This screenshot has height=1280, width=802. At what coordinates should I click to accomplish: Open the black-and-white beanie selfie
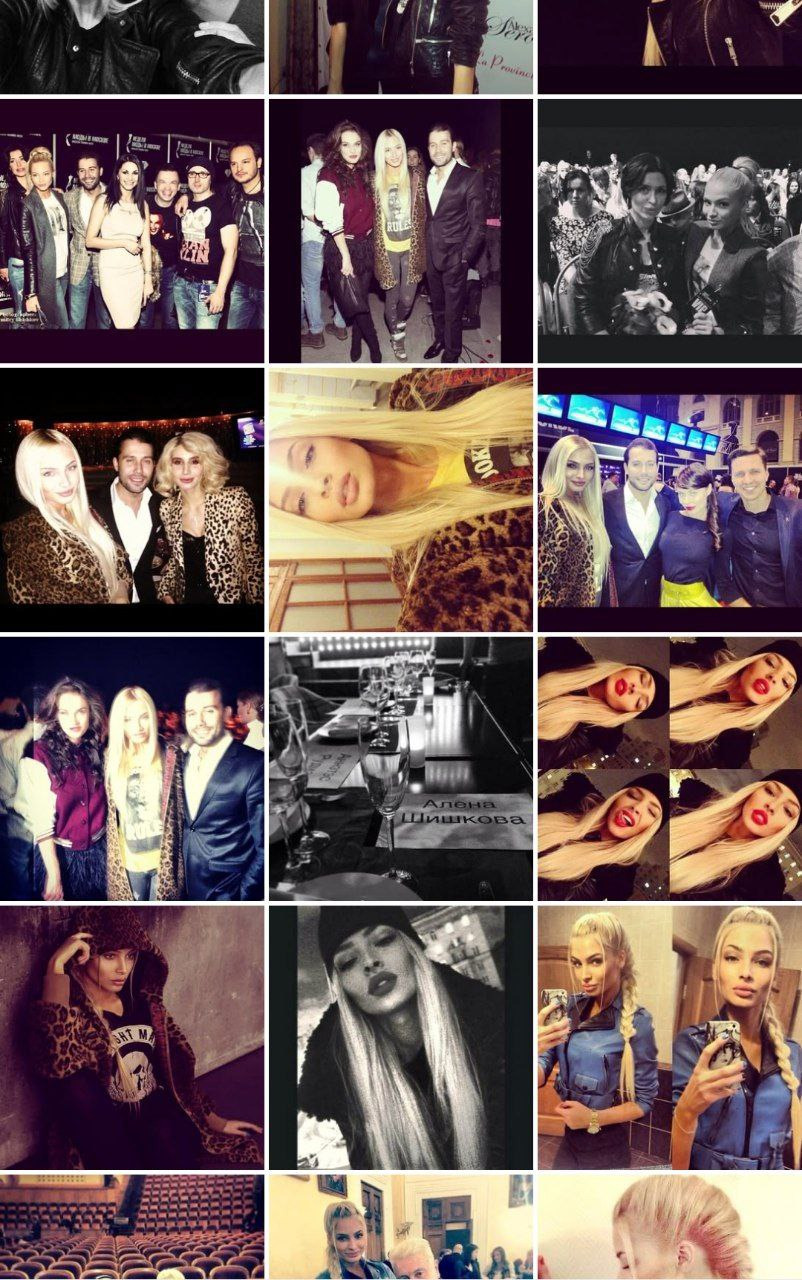[x=400, y=1037]
